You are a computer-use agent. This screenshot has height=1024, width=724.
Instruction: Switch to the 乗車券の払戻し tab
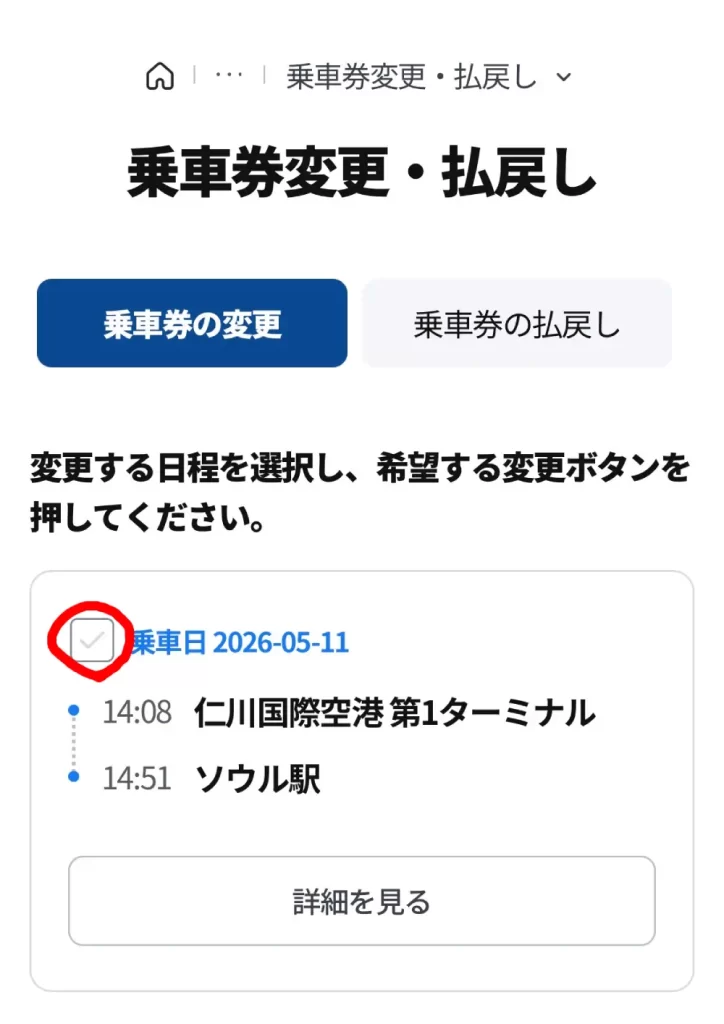pyautogui.click(x=517, y=323)
